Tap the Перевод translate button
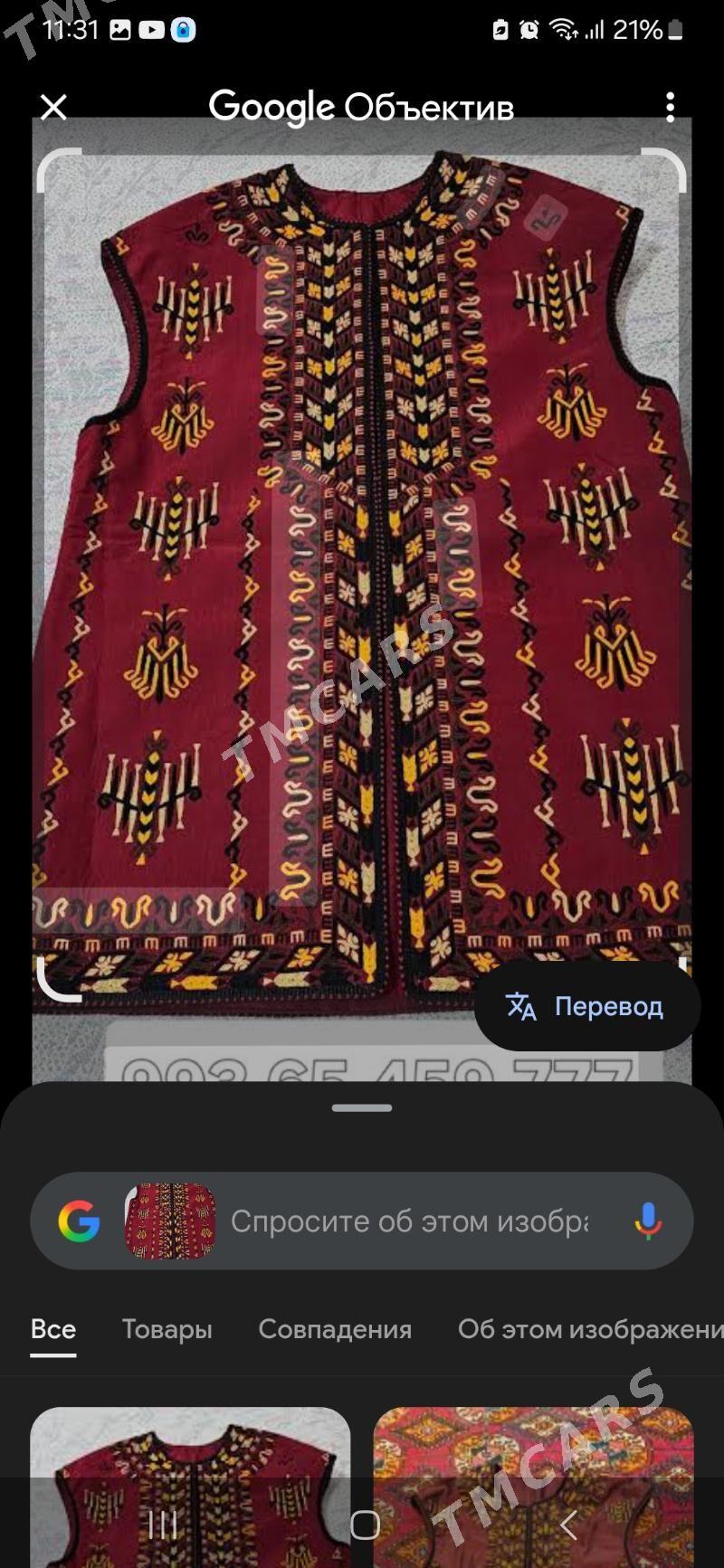 587,1006
